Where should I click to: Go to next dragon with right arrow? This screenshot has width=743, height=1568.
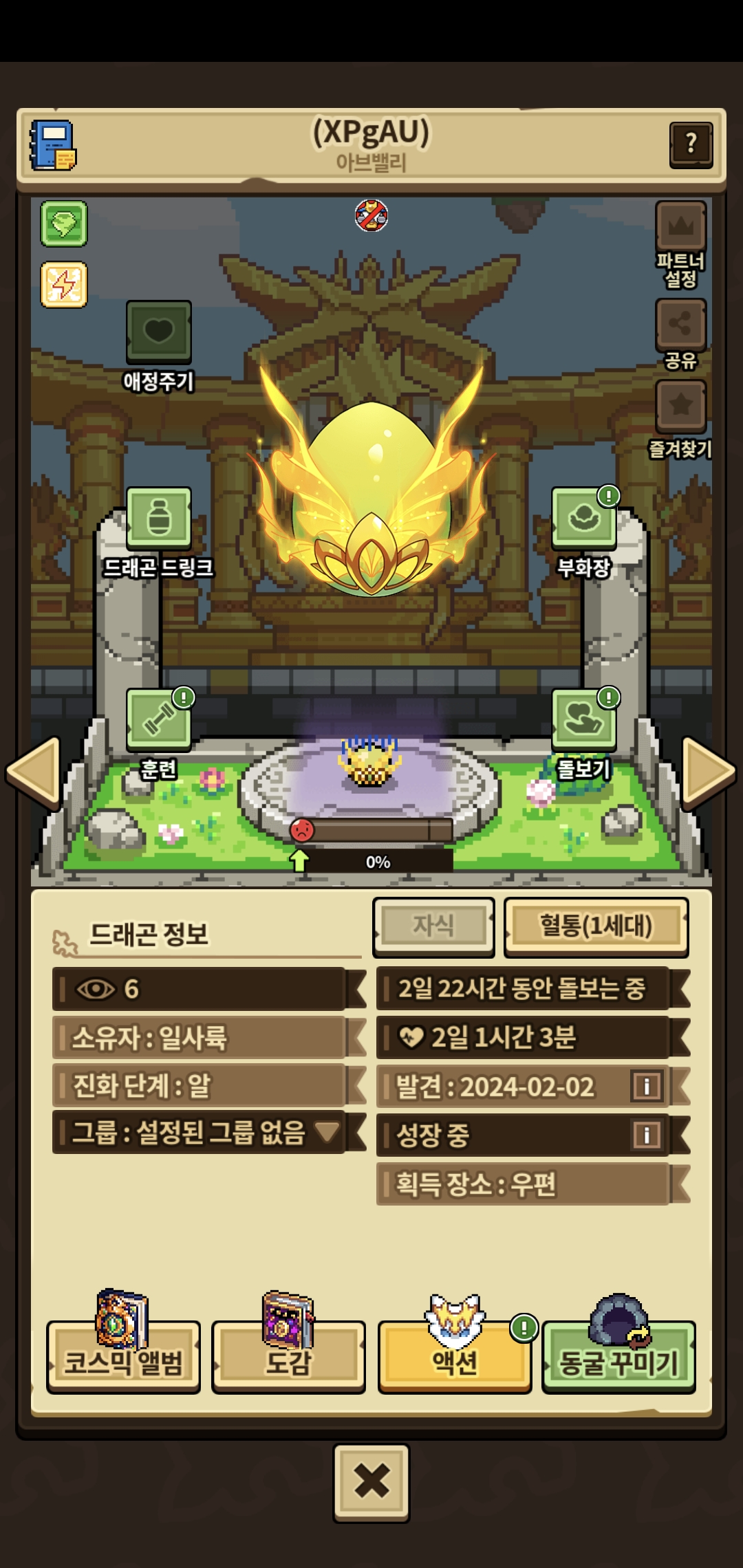pyautogui.click(x=709, y=772)
